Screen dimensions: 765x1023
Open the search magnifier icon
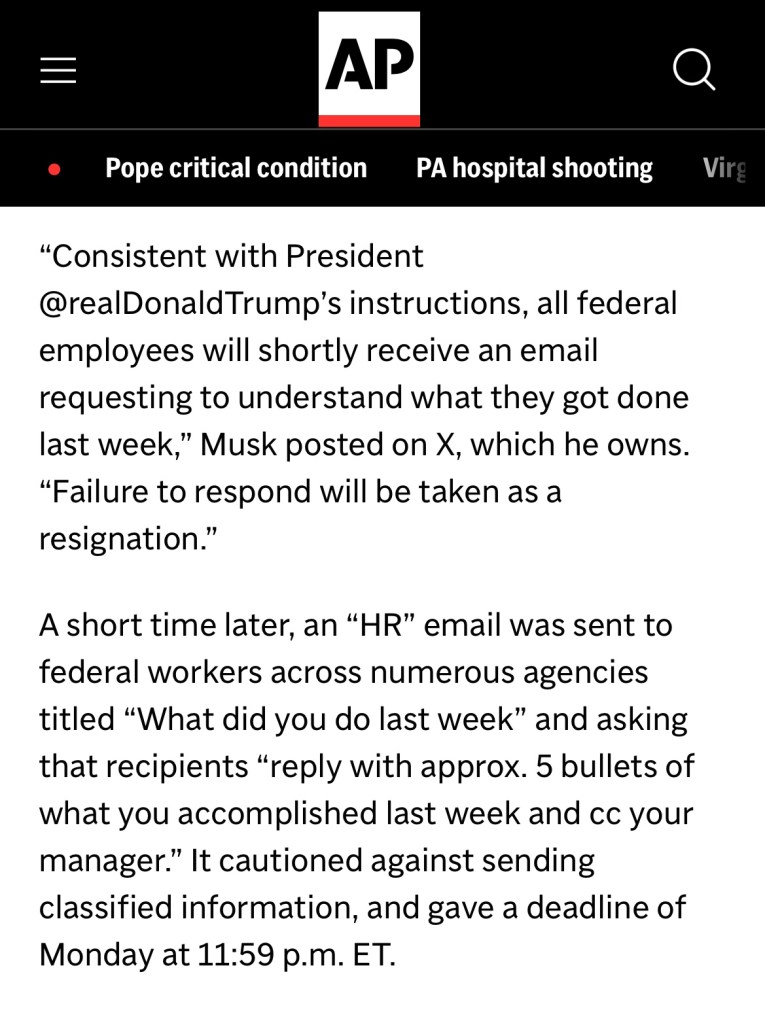(693, 70)
